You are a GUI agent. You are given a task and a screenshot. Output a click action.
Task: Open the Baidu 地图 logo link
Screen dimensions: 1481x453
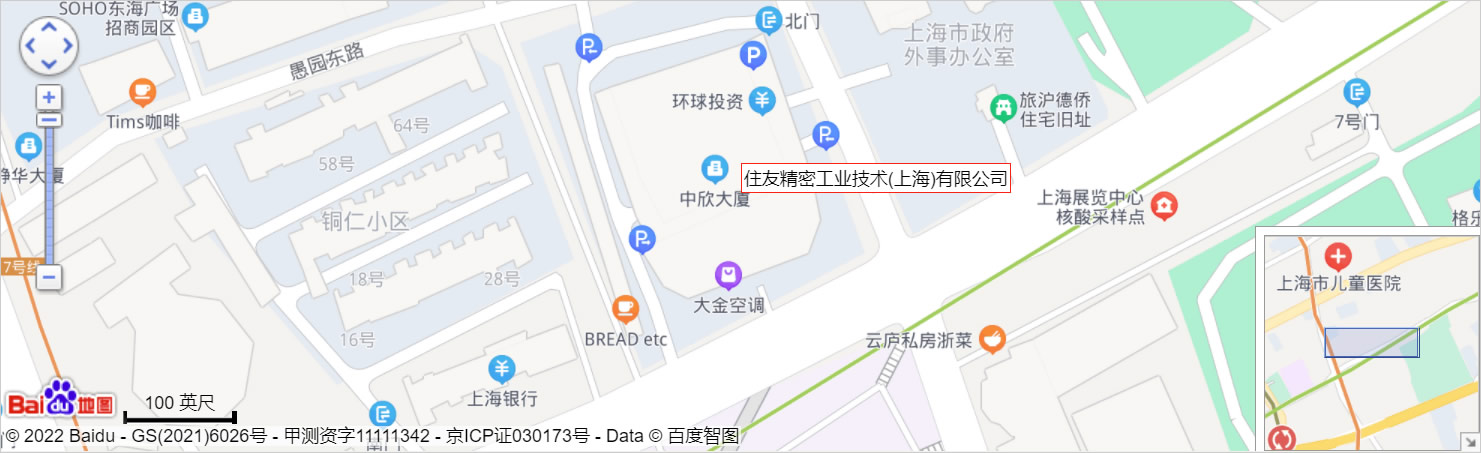(x=60, y=401)
